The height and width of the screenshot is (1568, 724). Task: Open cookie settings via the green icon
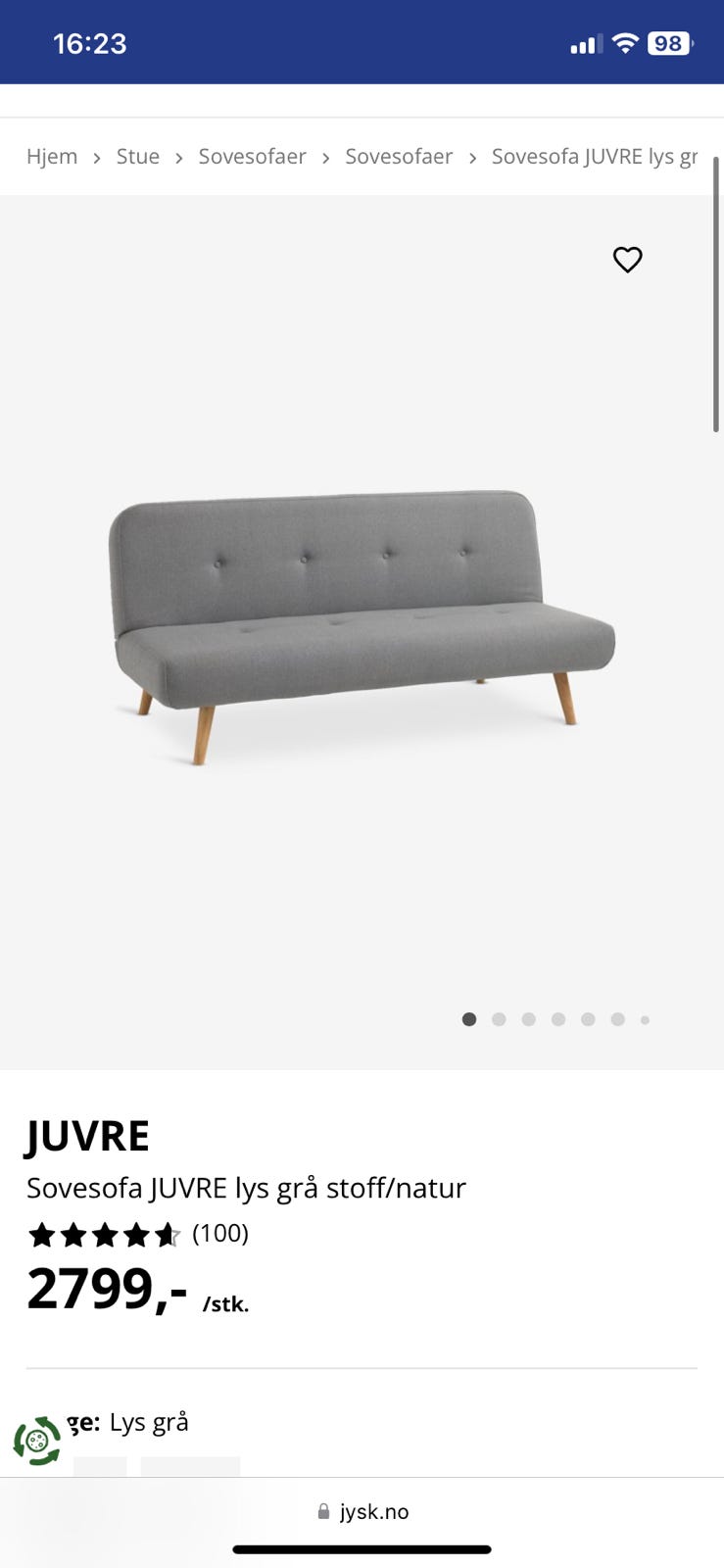pos(37,1441)
